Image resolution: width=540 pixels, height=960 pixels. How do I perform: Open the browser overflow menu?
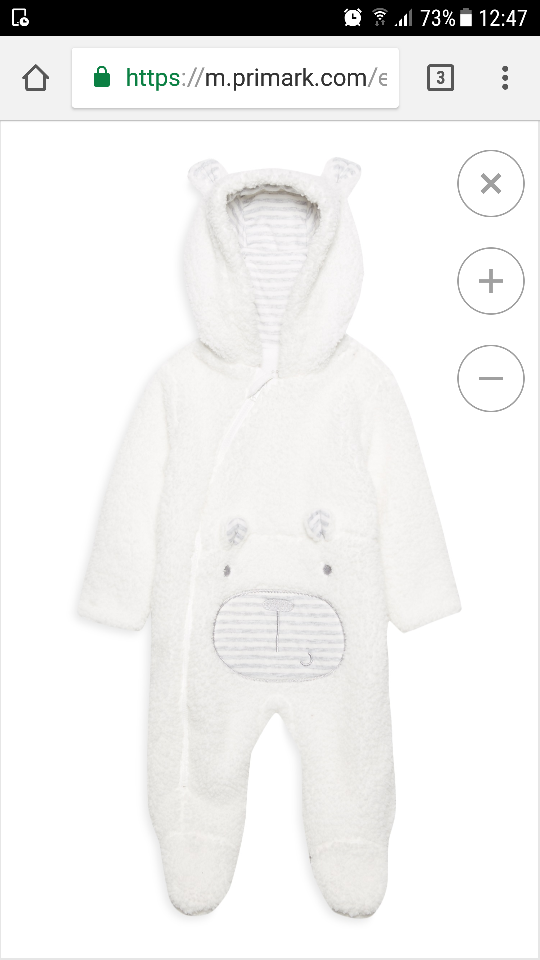pos(504,78)
